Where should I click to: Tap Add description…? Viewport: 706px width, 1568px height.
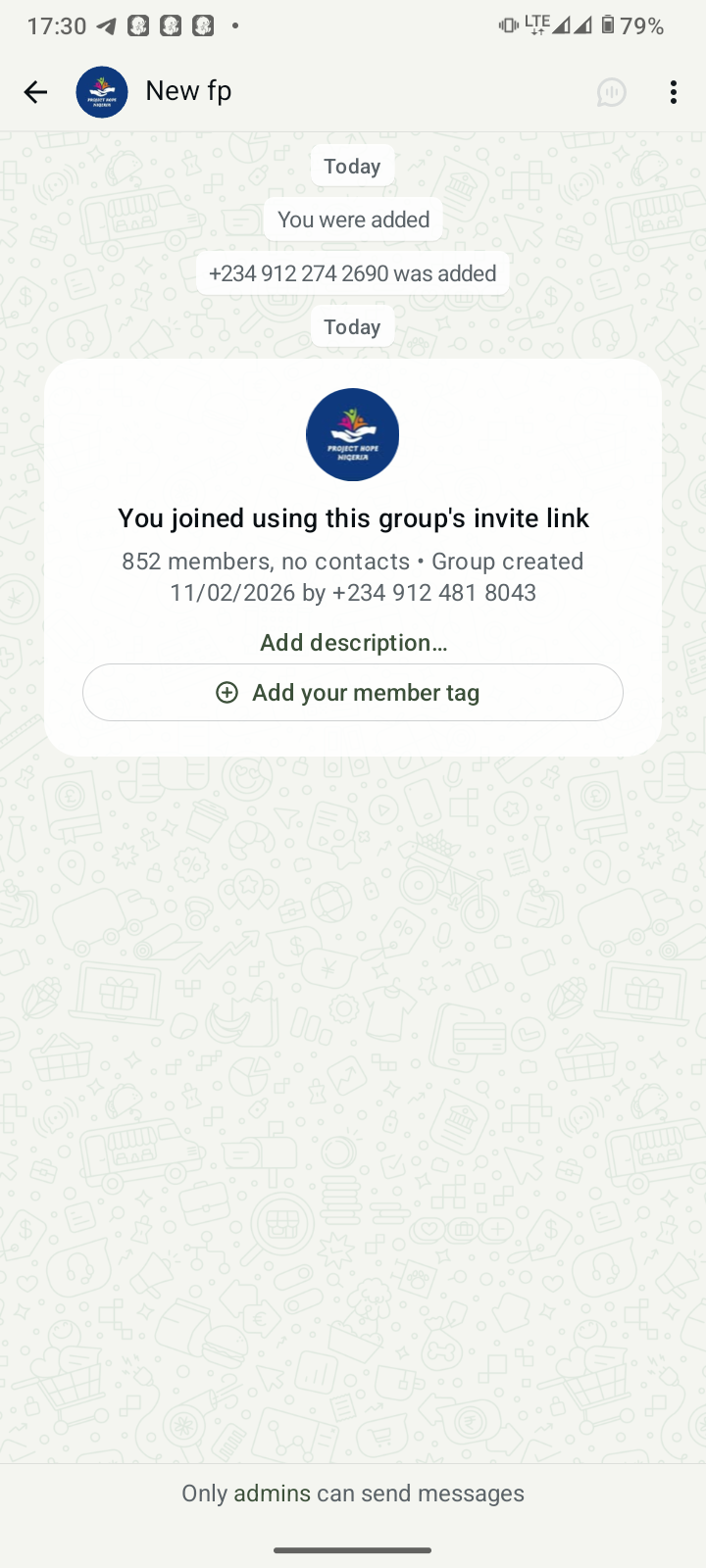(x=353, y=643)
